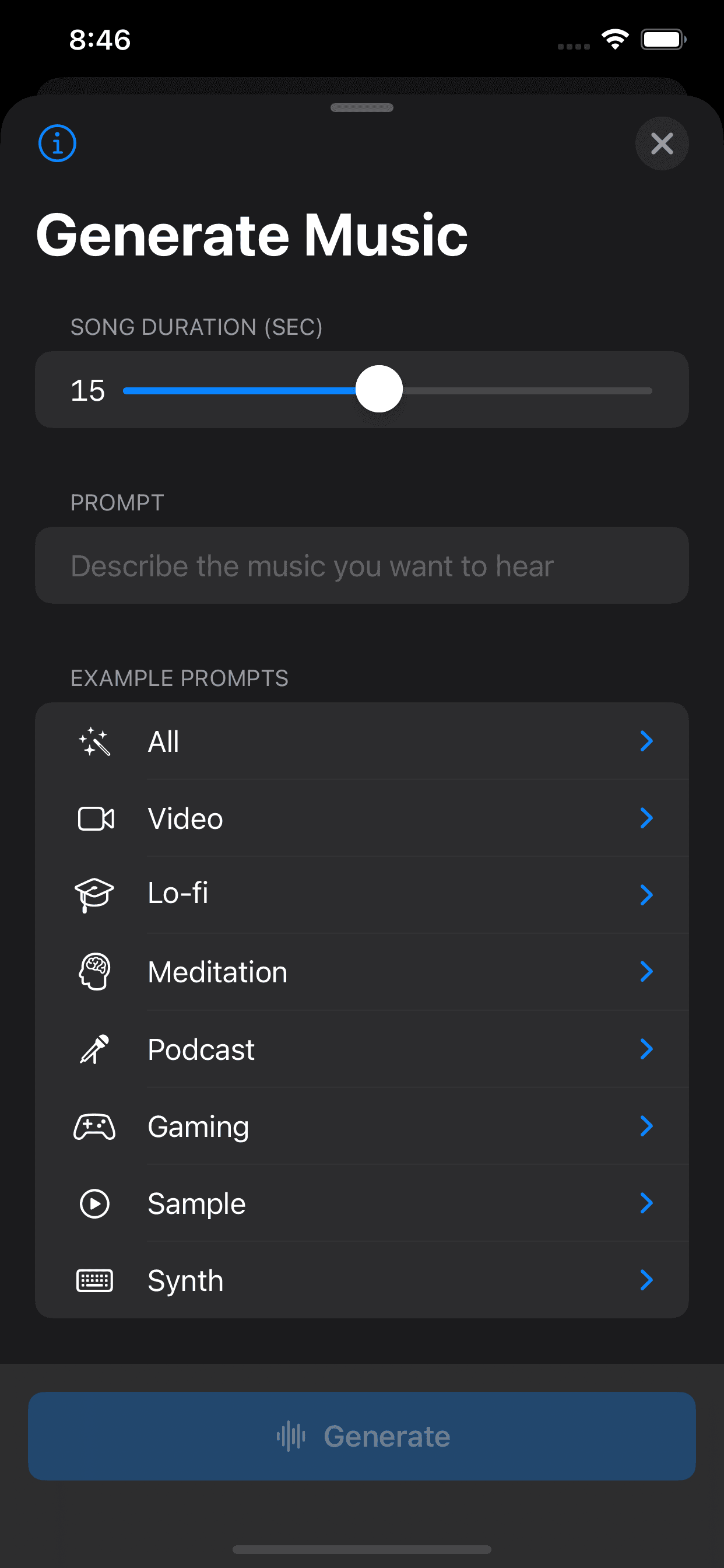Expand the Synth prompt suggestions
The image size is (724, 1568).
click(x=646, y=1280)
